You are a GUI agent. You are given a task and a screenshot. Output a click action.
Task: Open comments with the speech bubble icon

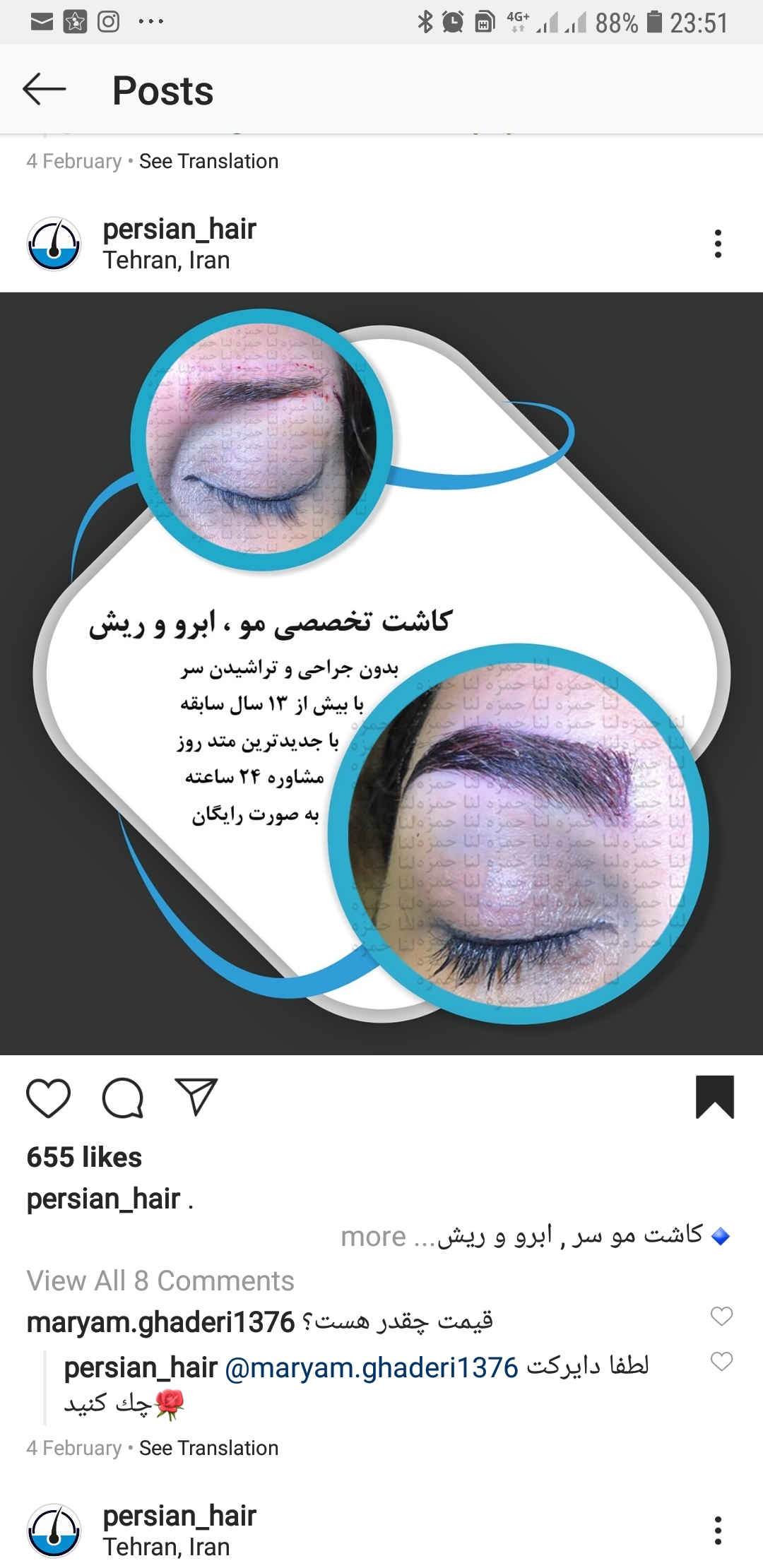tap(123, 1098)
